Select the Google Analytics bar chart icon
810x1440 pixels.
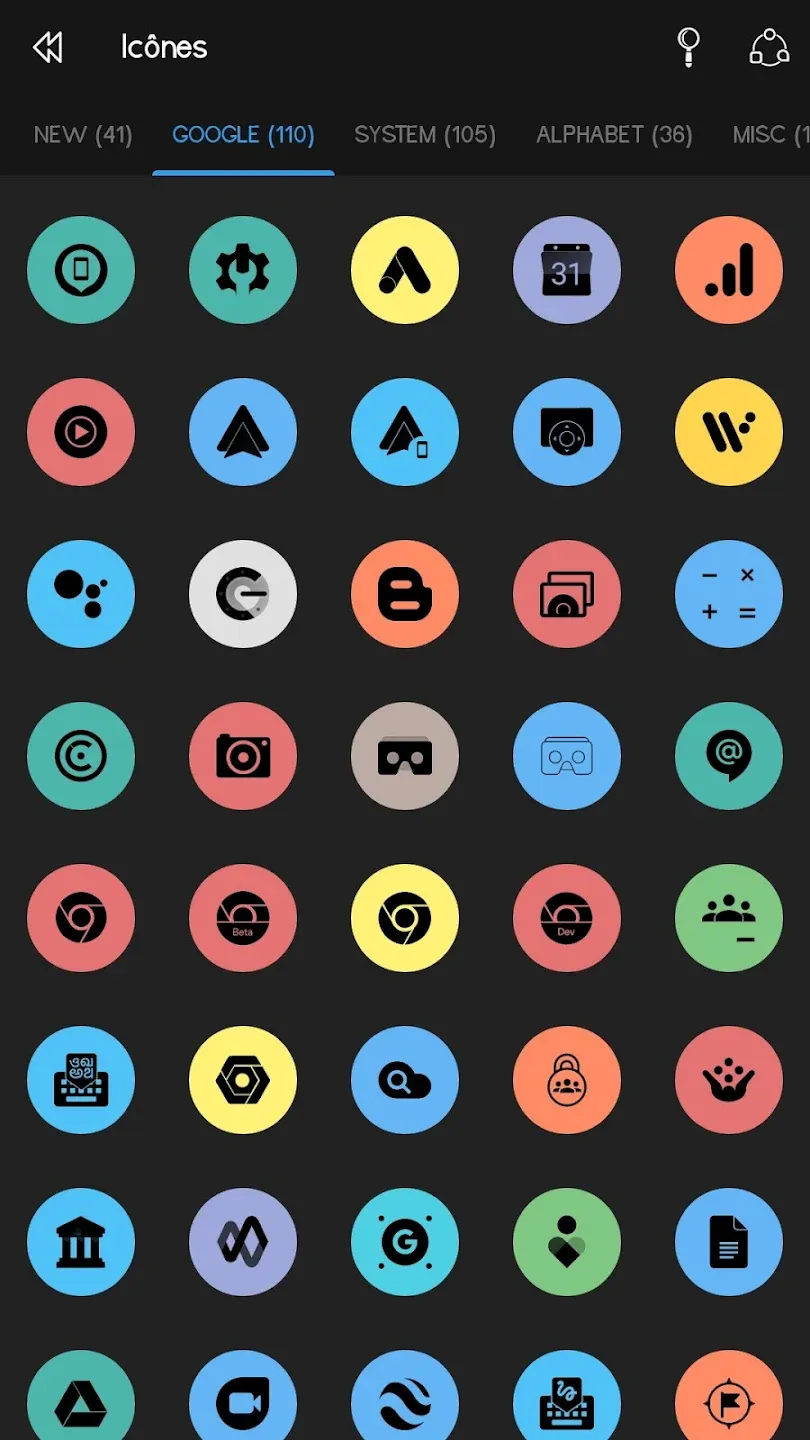[x=729, y=270]
